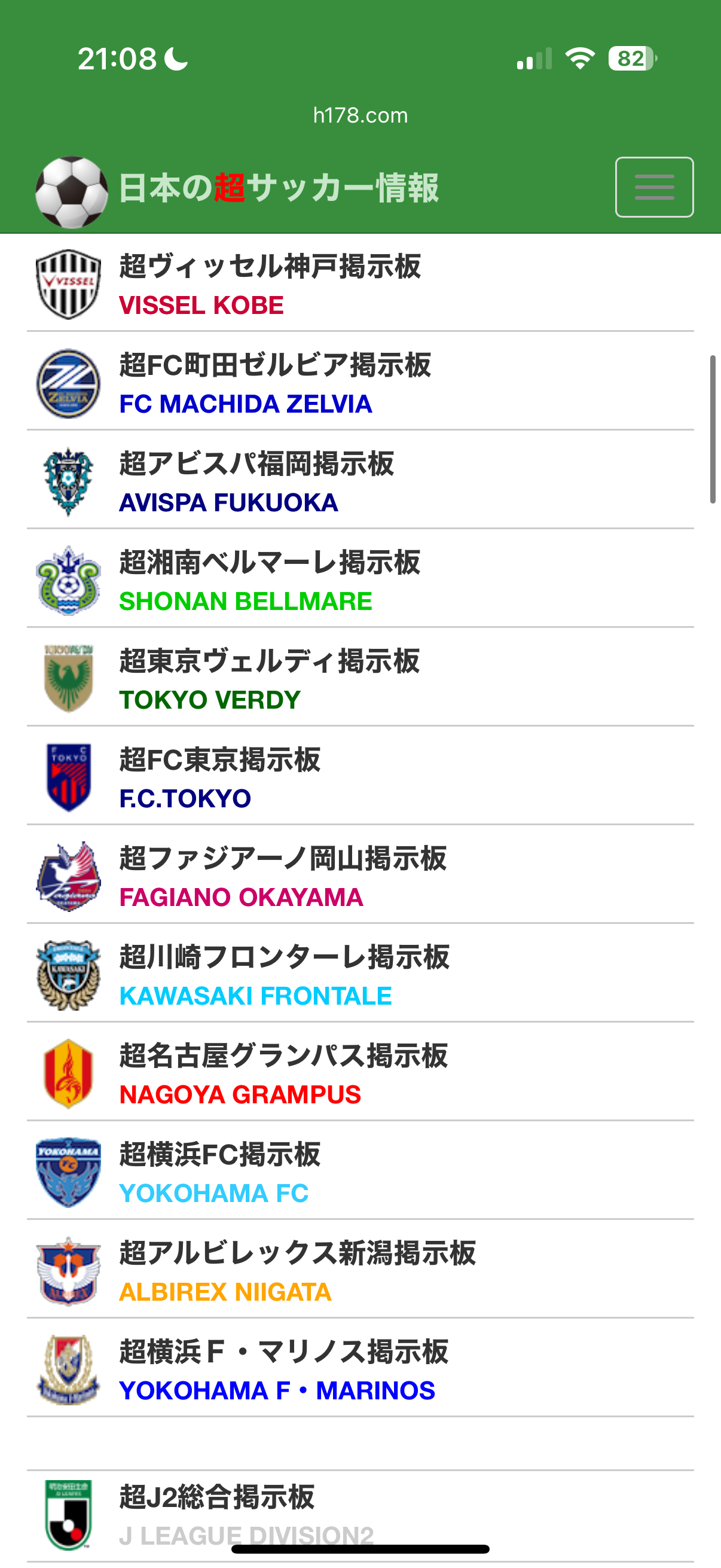The height and width of the screenshot is (1568, 721).
Task: Select Shonan Bellmare board
Action: (x=360, y=579)
